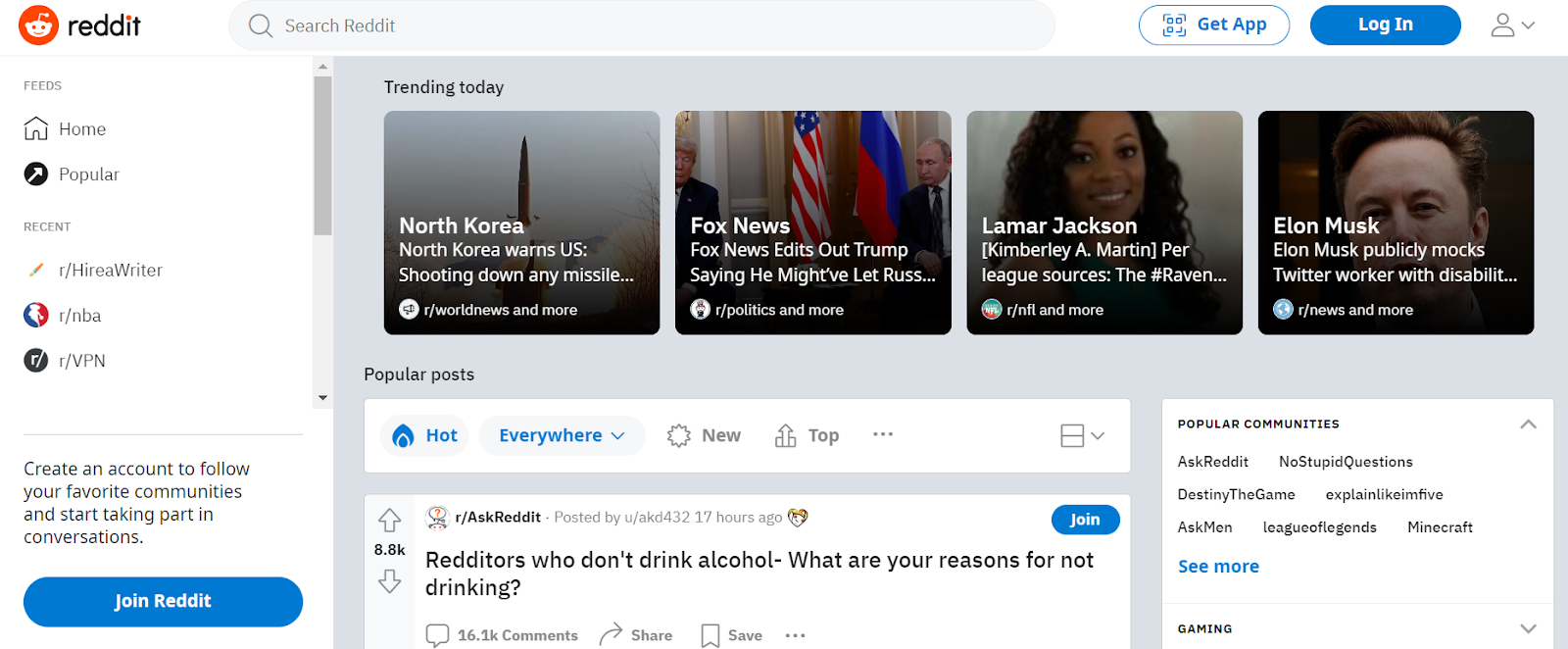Tap the Log In button
This screenshot has height=649, width=1568.
pos(1385,25)
